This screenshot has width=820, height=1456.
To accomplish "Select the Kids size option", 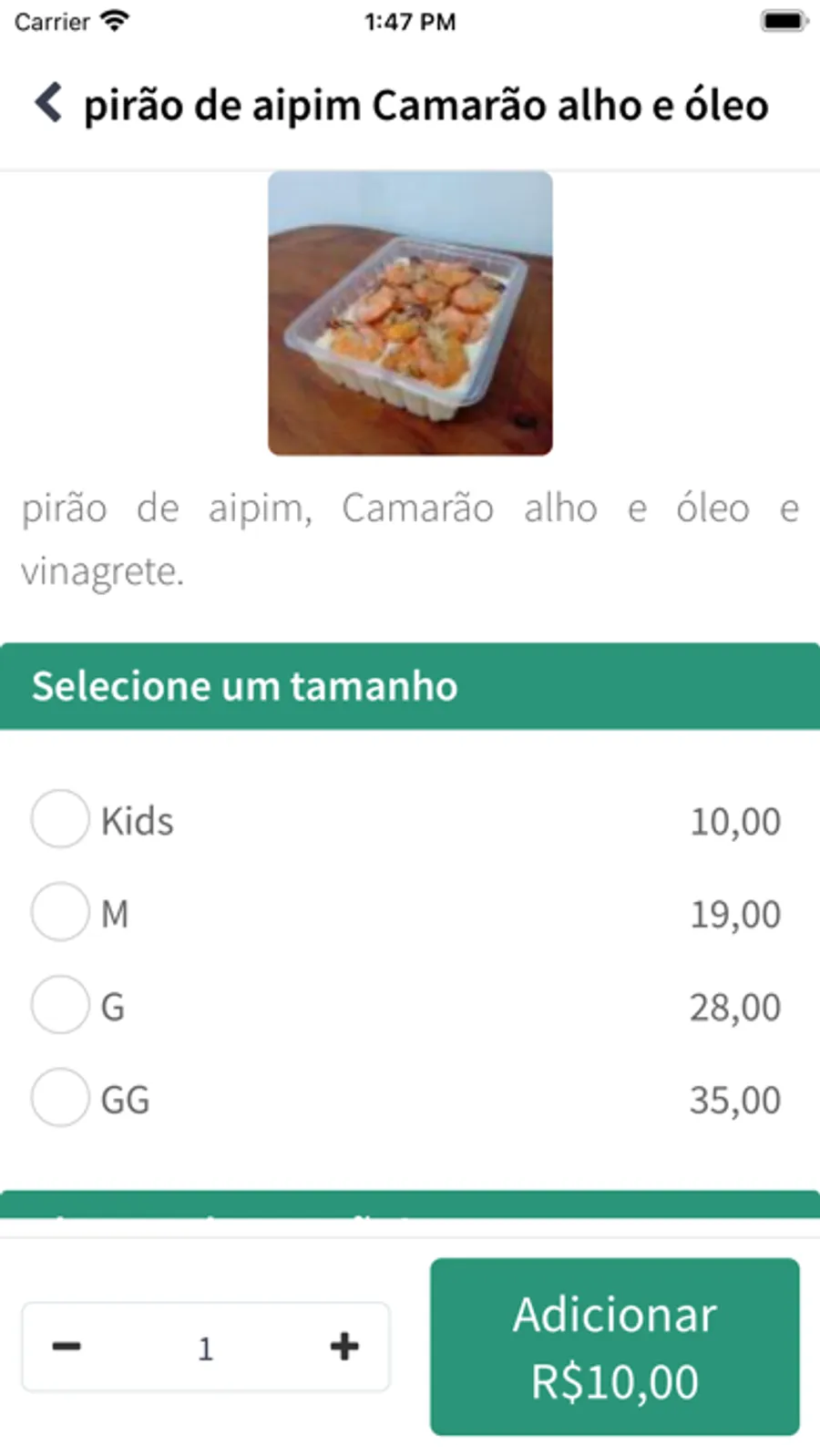I will 60,819.
